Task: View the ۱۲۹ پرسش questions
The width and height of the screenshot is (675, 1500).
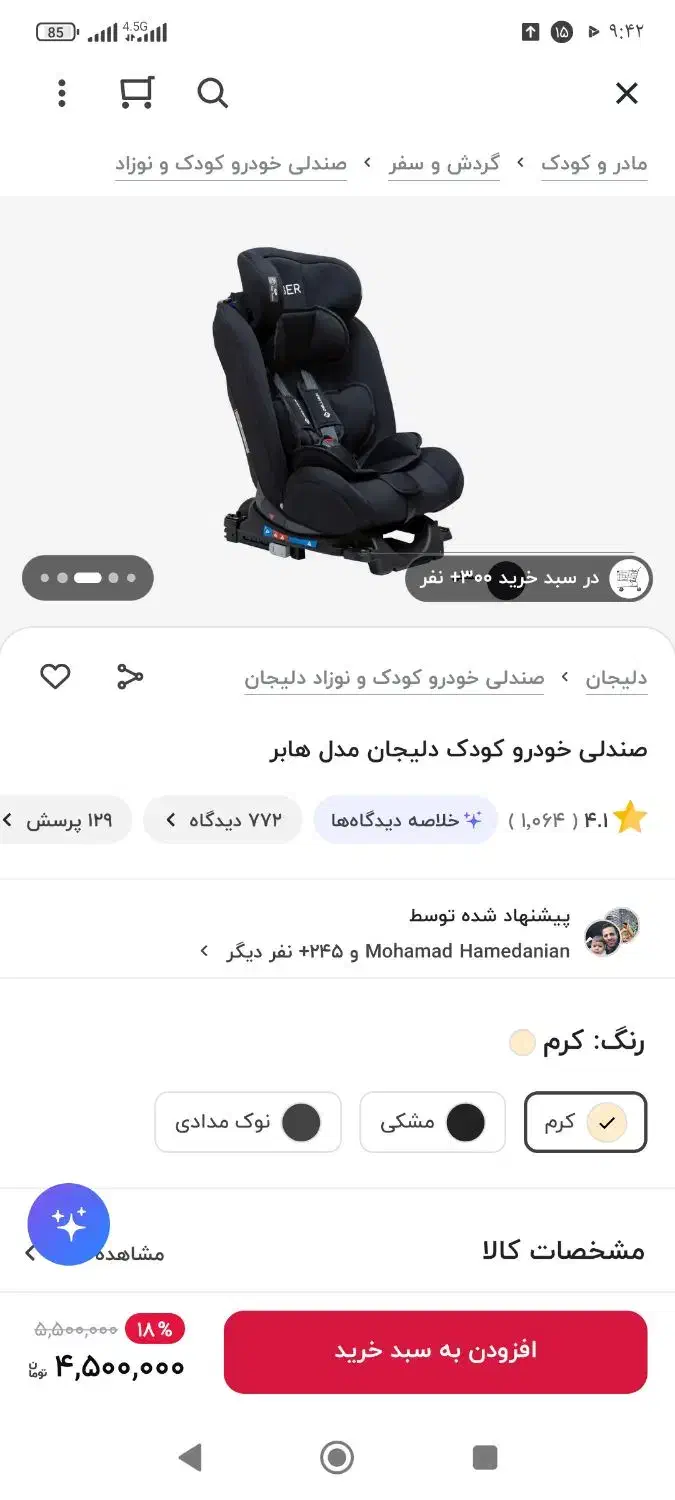Action: click(x=66, y=820)
